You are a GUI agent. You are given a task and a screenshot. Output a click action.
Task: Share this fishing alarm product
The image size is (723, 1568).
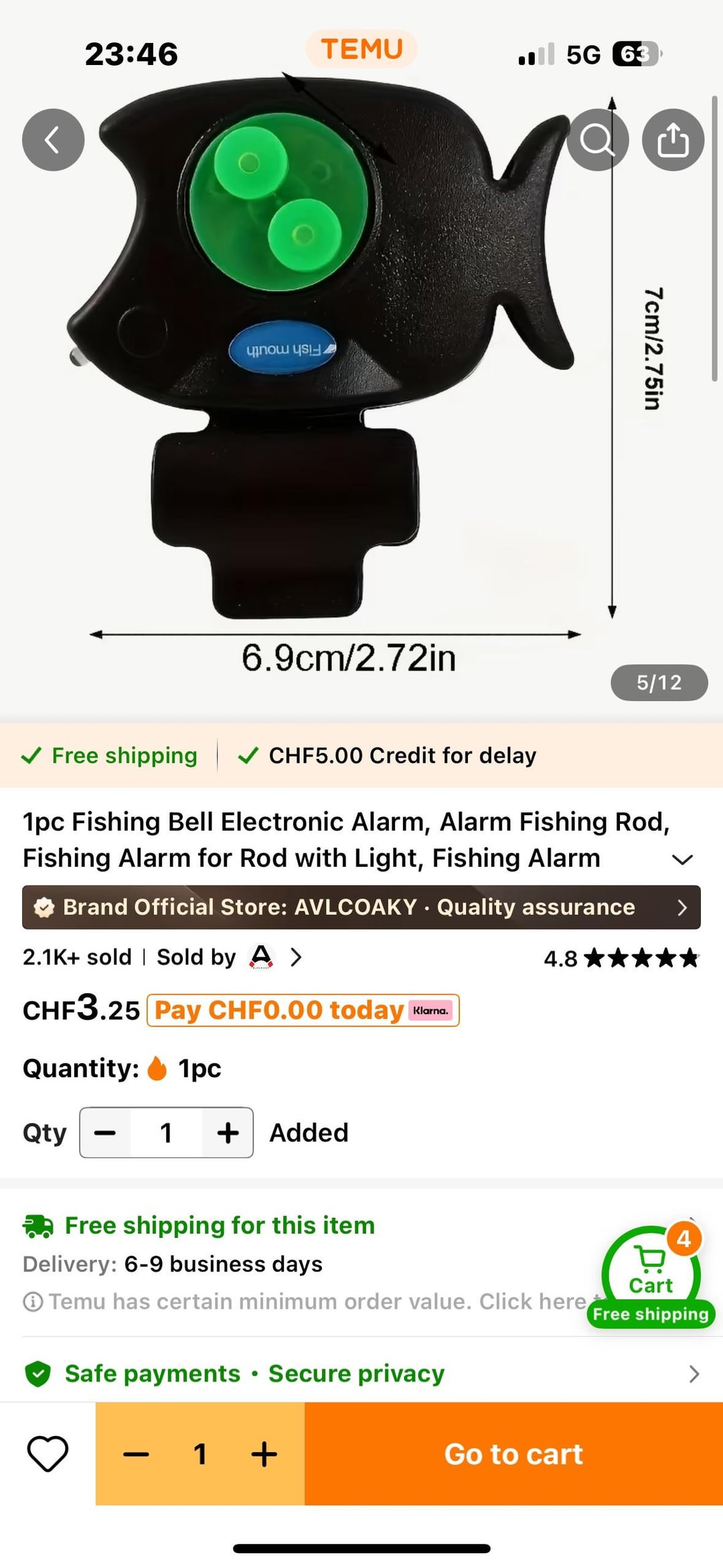click(x=673, y=139)
